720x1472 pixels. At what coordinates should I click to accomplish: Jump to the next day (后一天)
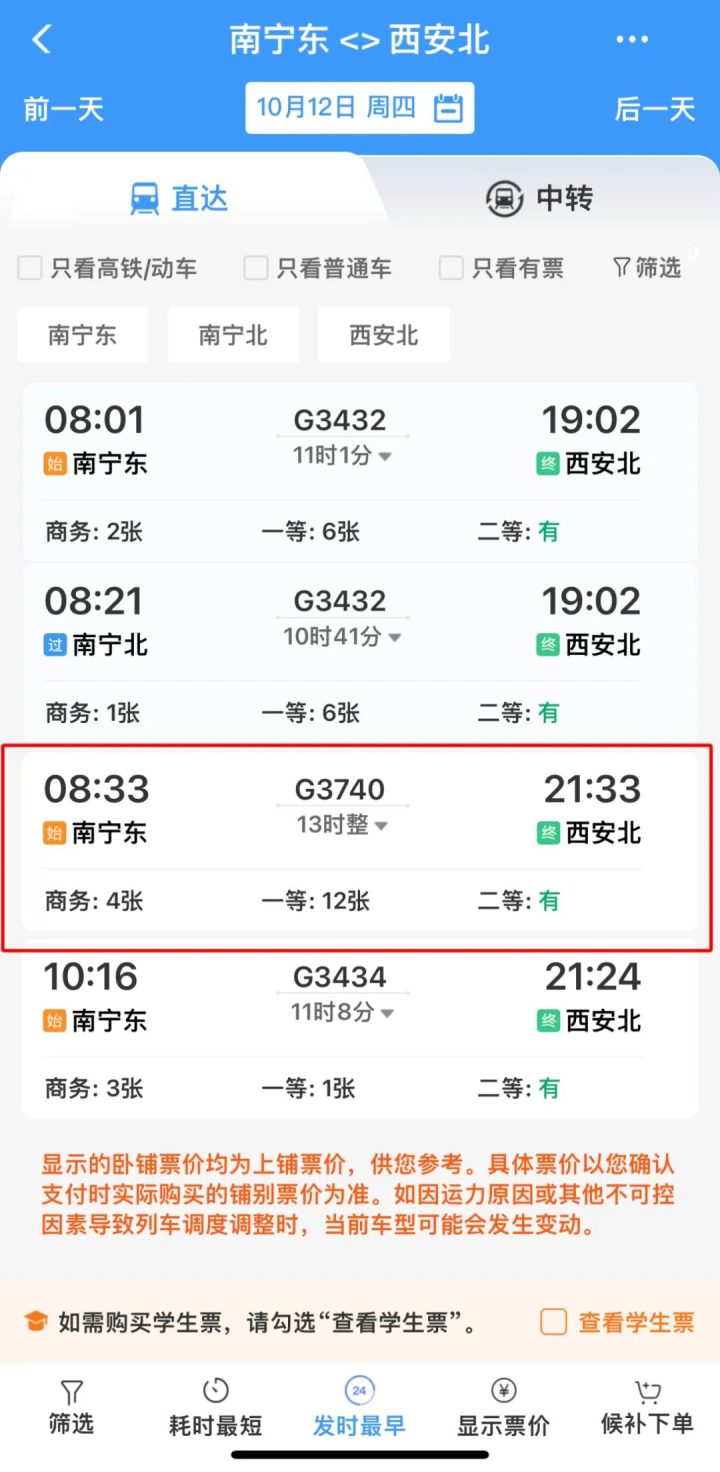click(655, 108)
